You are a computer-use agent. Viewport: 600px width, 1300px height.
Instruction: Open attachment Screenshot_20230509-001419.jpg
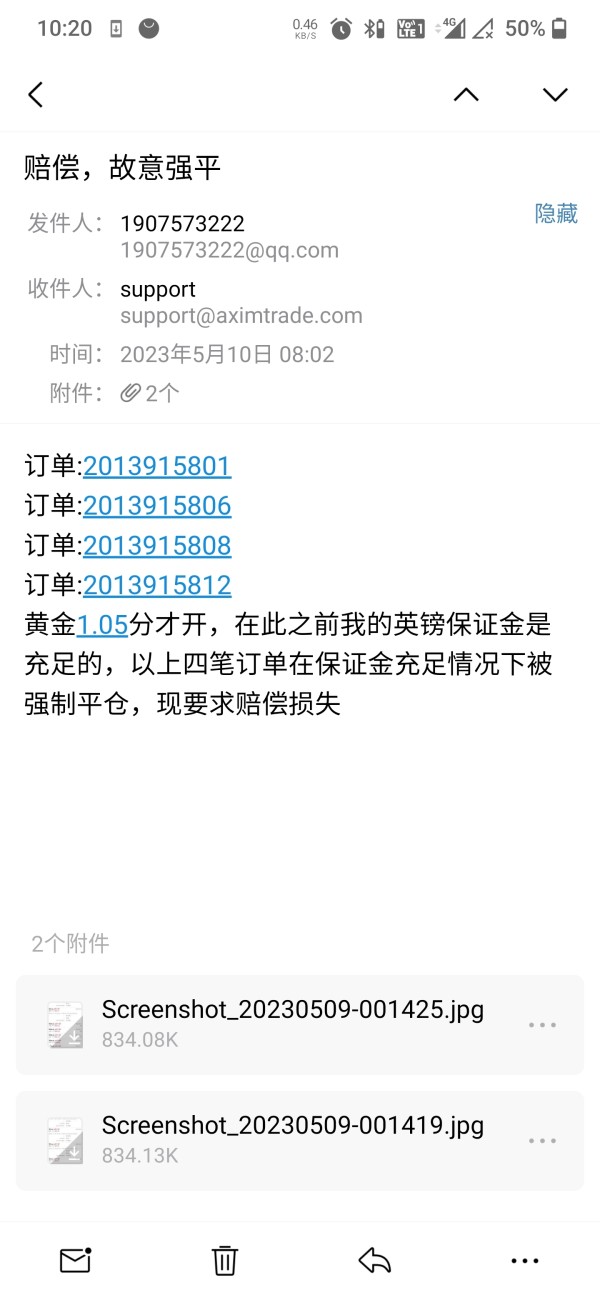pyautogui.click(x=300, y=1140)
